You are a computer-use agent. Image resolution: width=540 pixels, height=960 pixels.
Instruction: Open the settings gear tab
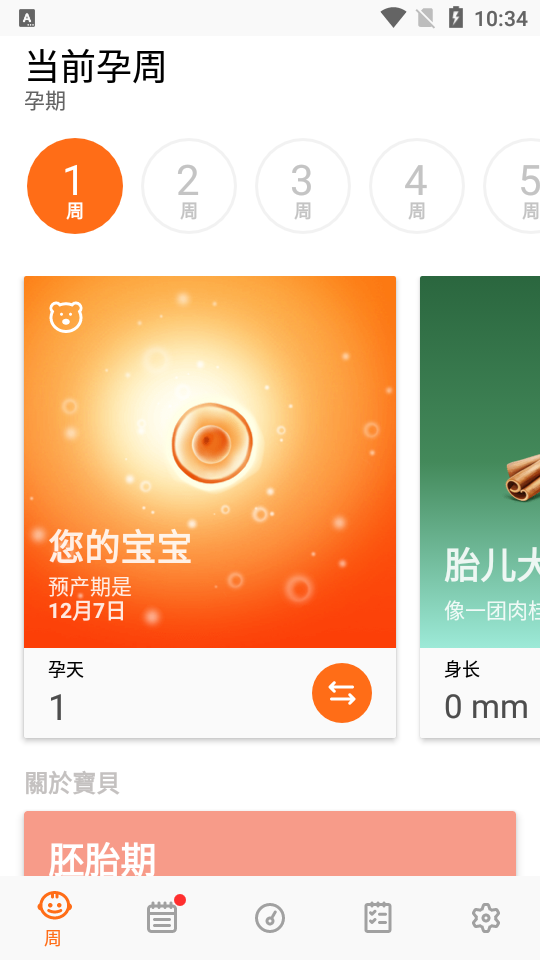(x=486, y=918)
